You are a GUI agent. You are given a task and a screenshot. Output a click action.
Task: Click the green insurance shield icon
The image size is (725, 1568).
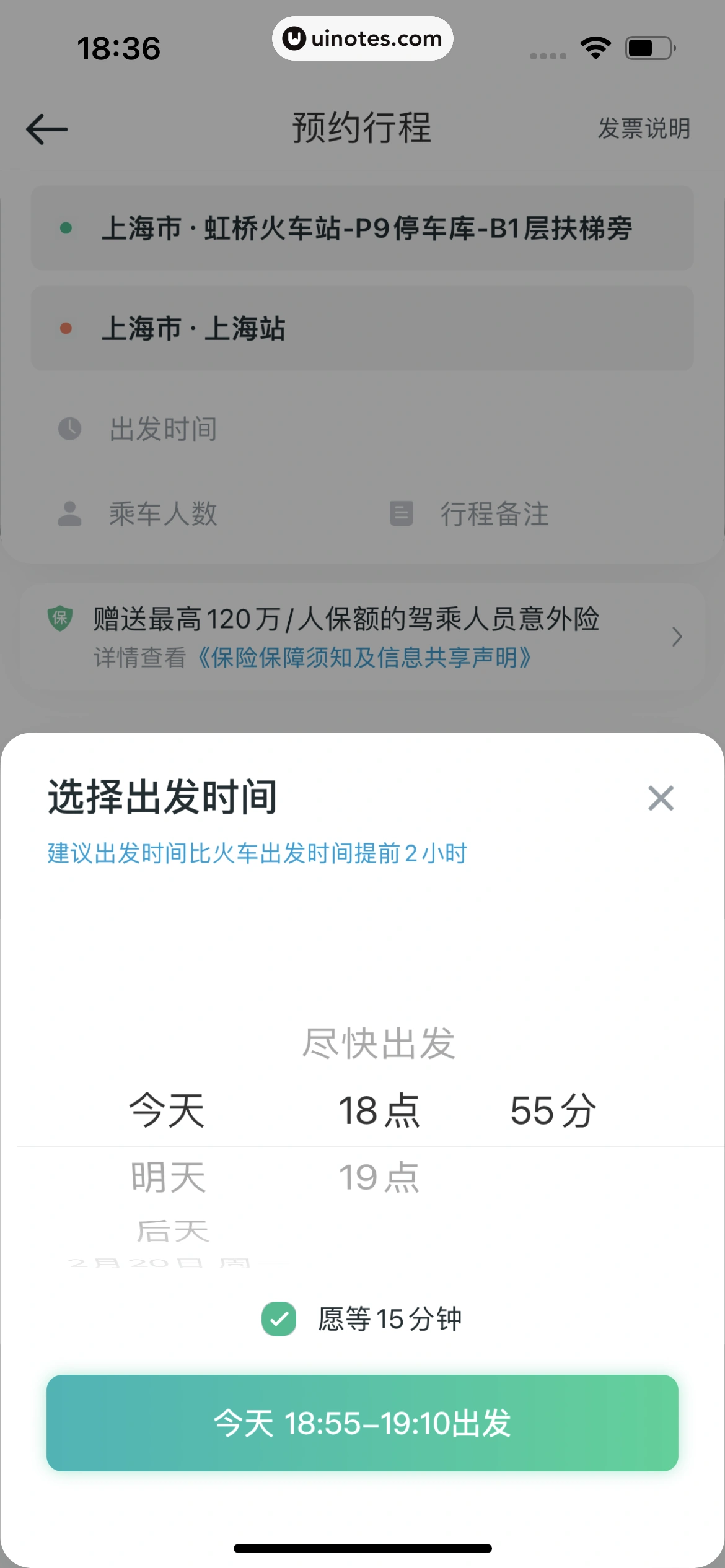(x=59, y=618)
